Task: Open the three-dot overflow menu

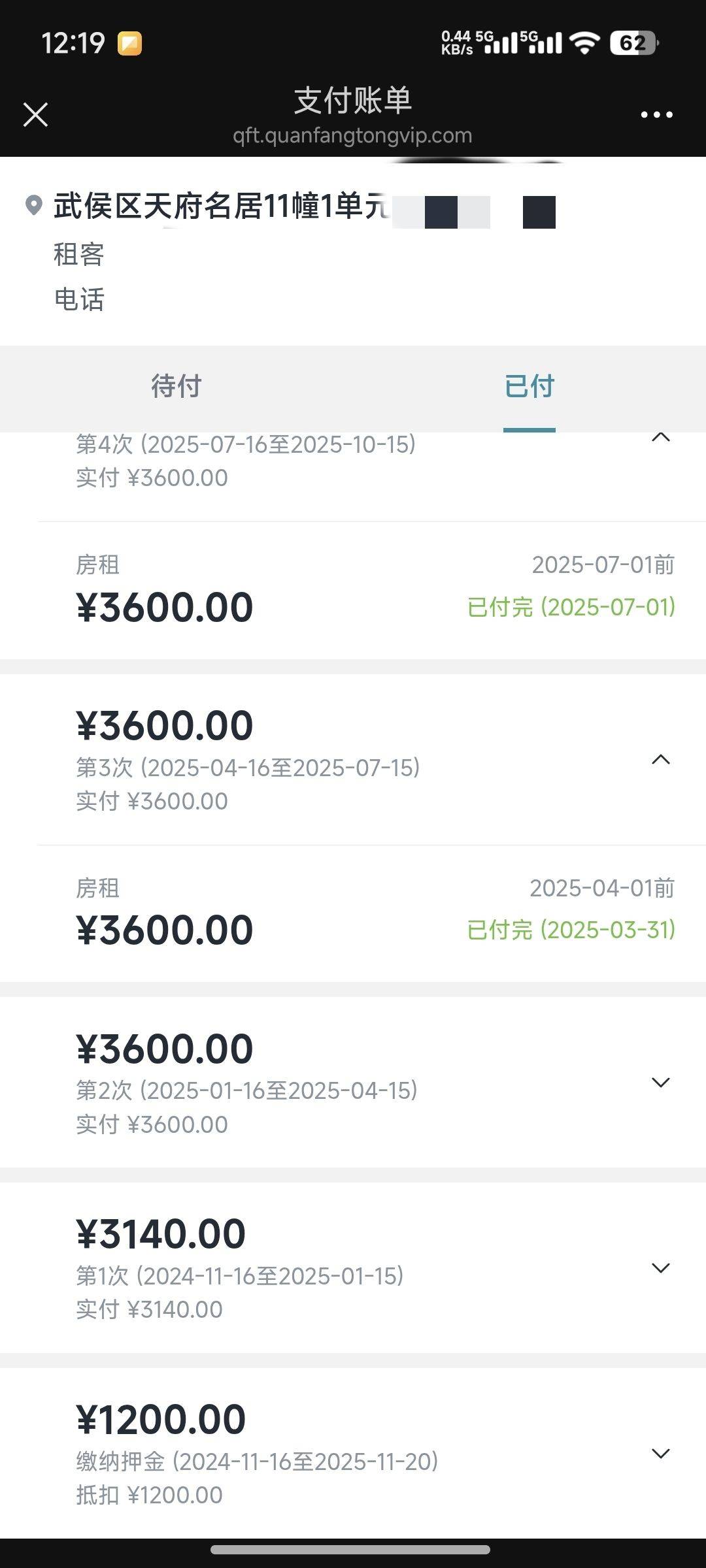Action: point(656,114)
